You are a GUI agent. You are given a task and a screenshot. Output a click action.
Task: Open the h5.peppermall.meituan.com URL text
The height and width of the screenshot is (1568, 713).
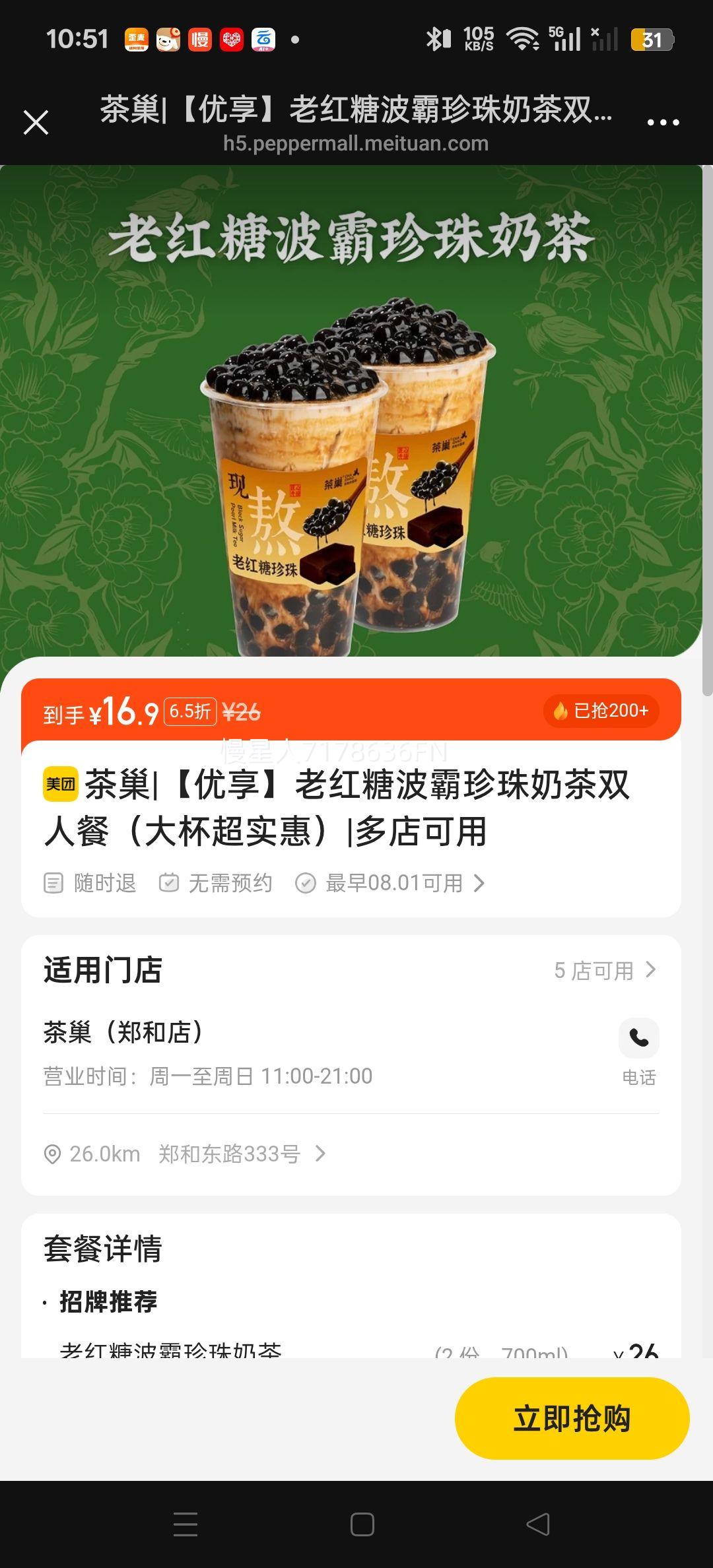[x=356, y=143]
